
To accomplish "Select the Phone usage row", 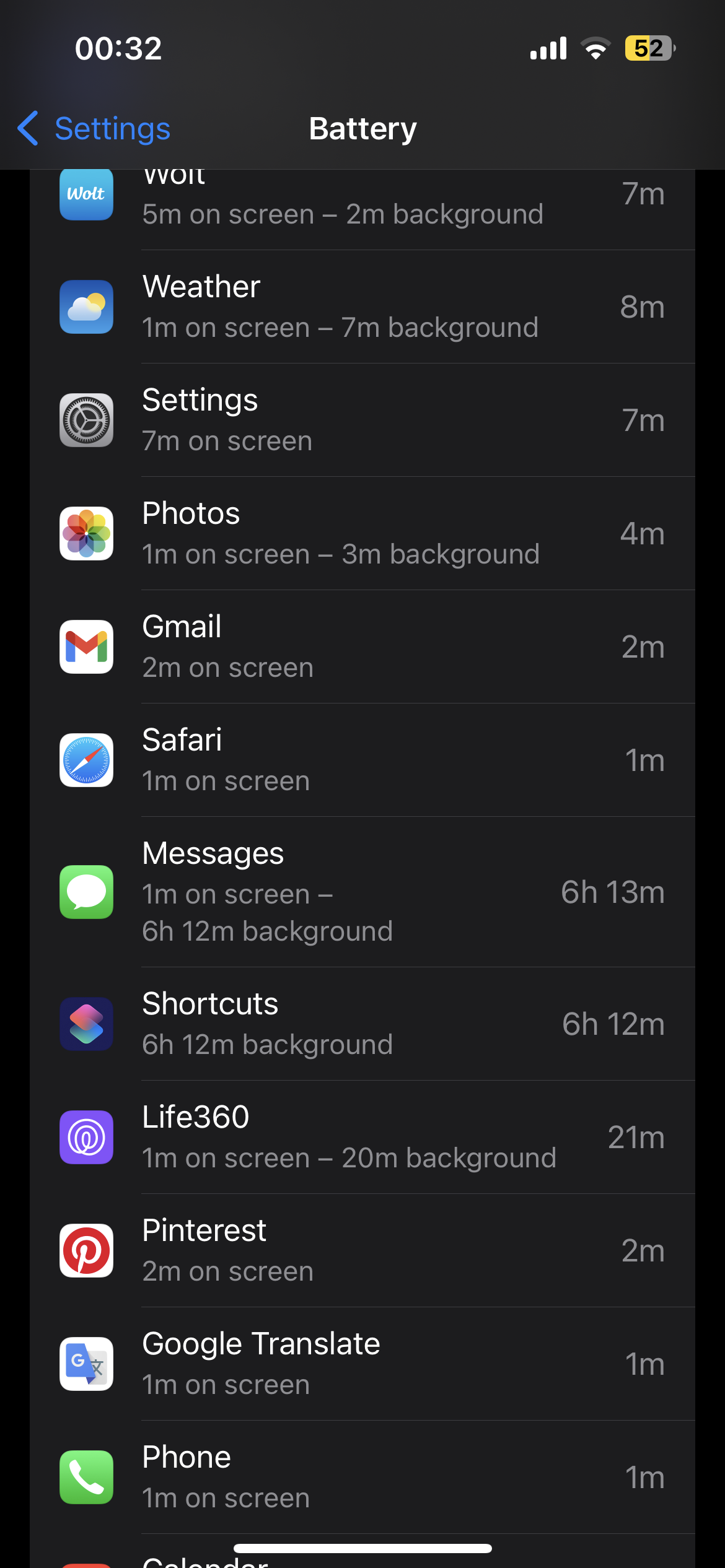I will (362, 1478).
